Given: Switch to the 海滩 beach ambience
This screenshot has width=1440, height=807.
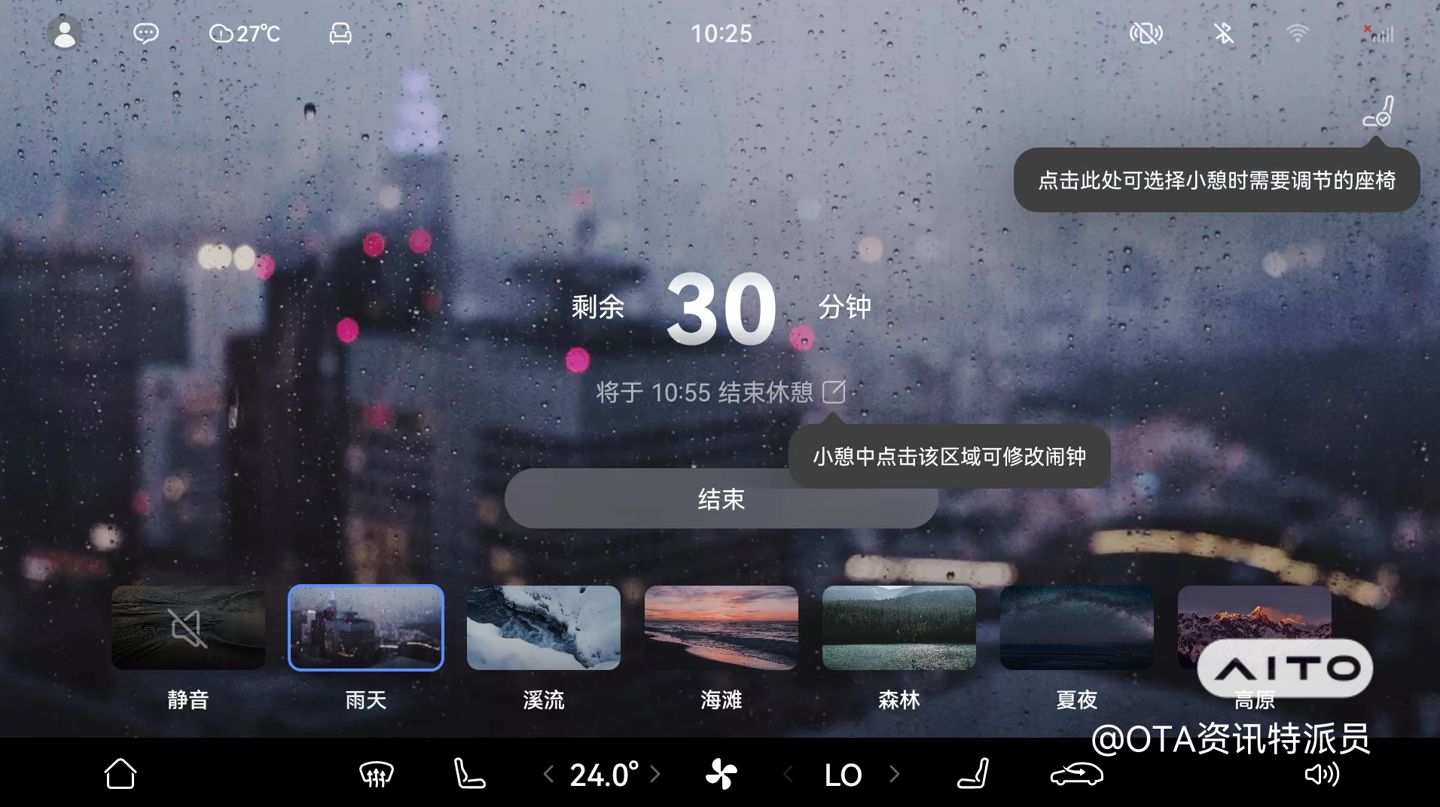Looking at the screenshot, I should click(721, 628).
